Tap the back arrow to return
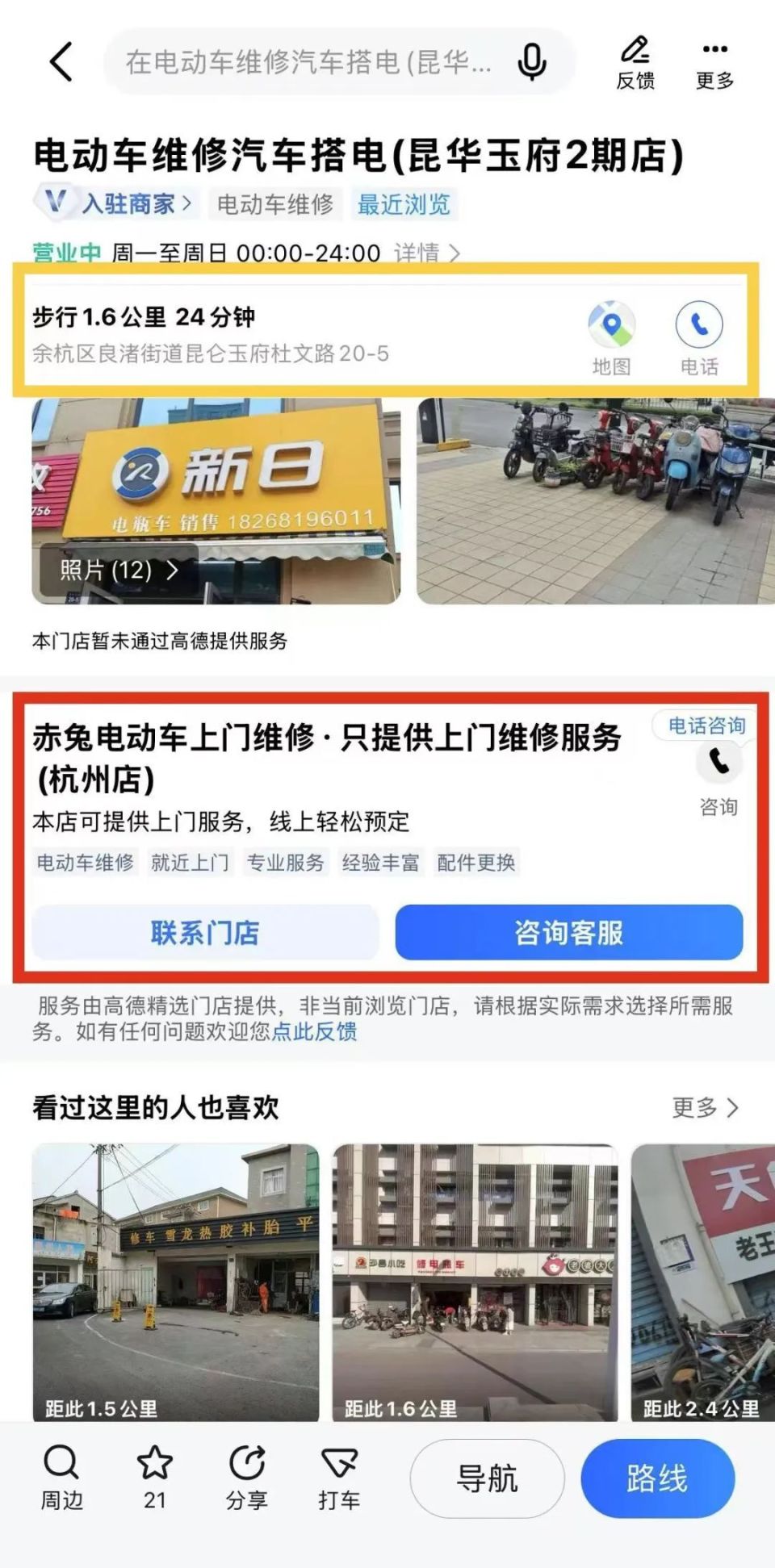 pos(60,61)
